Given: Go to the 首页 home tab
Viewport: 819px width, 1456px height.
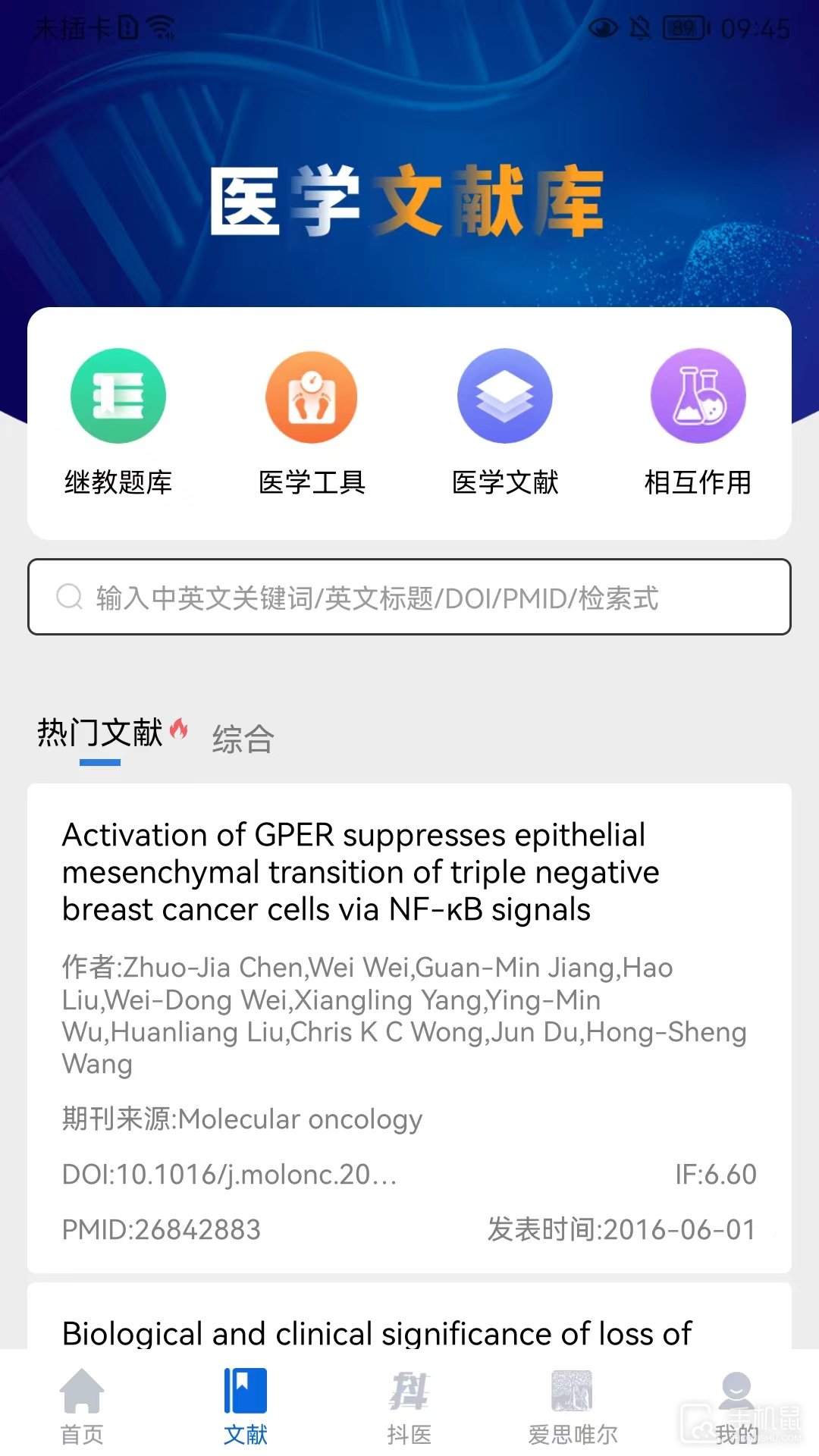Looking at the screenshot, I should point(82,1405).
